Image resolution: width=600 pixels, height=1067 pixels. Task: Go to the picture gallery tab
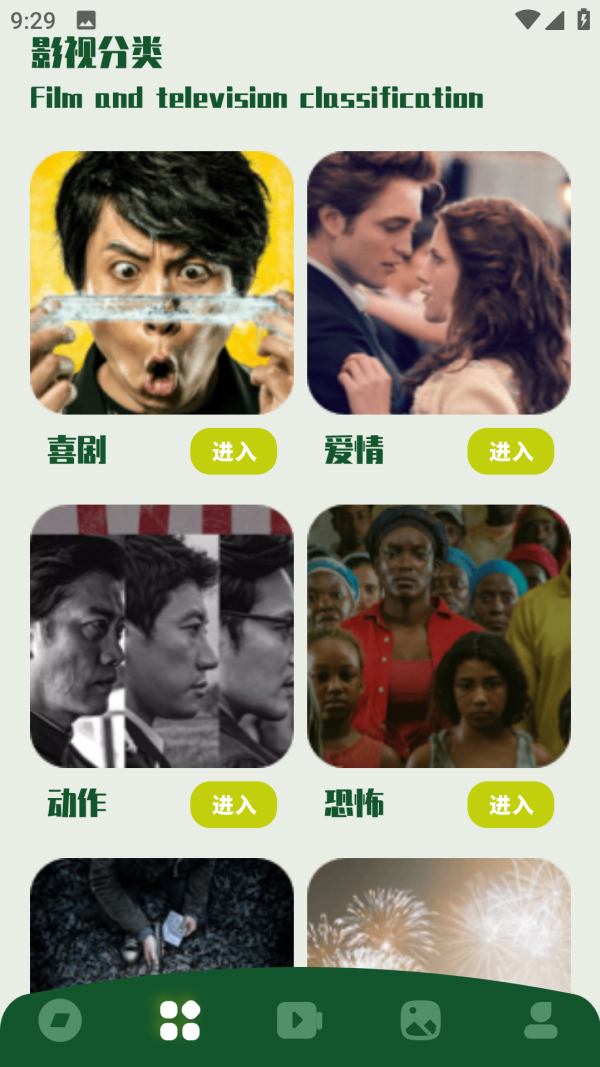coord(420,1020)
